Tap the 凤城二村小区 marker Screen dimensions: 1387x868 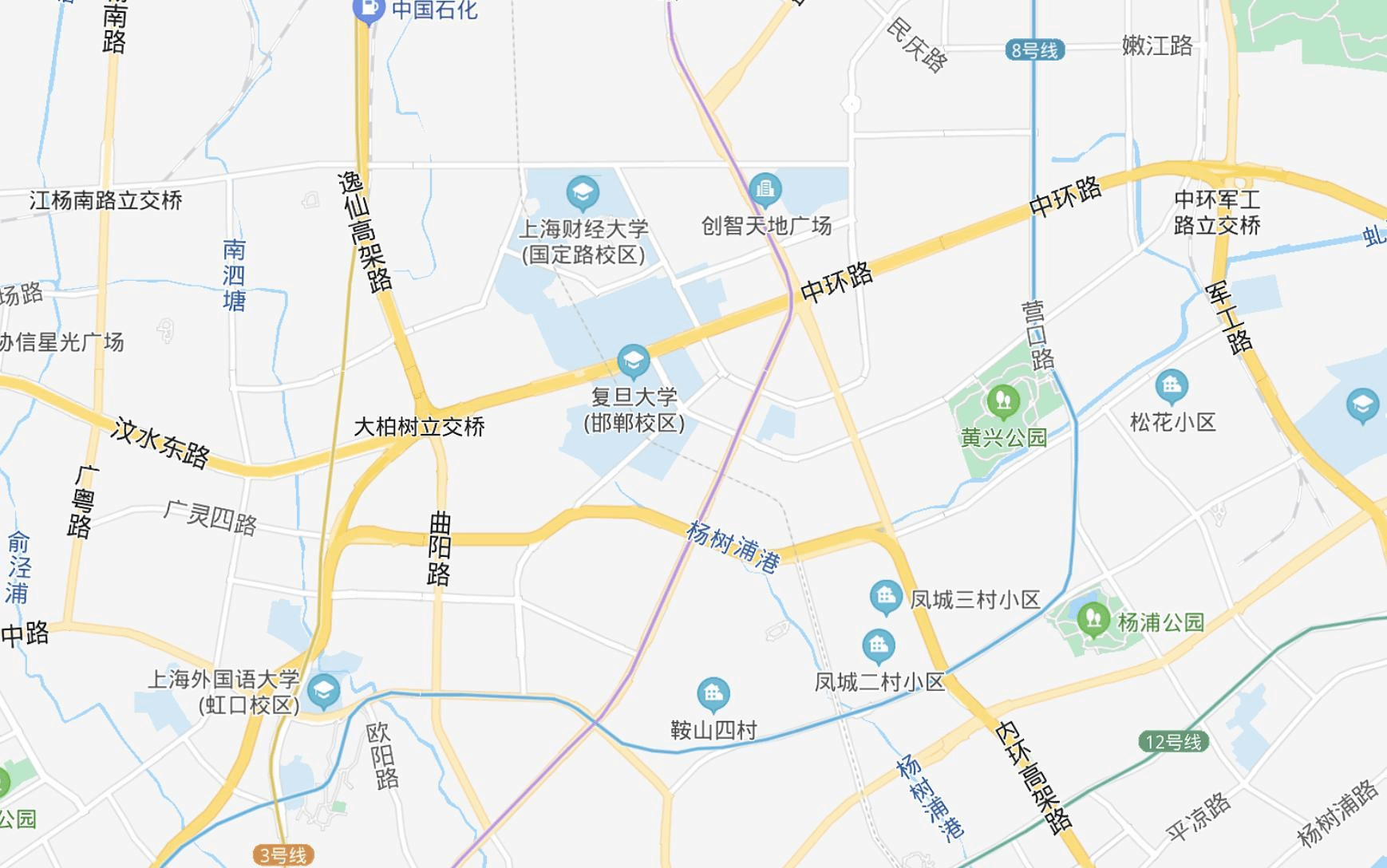point(878,646)
